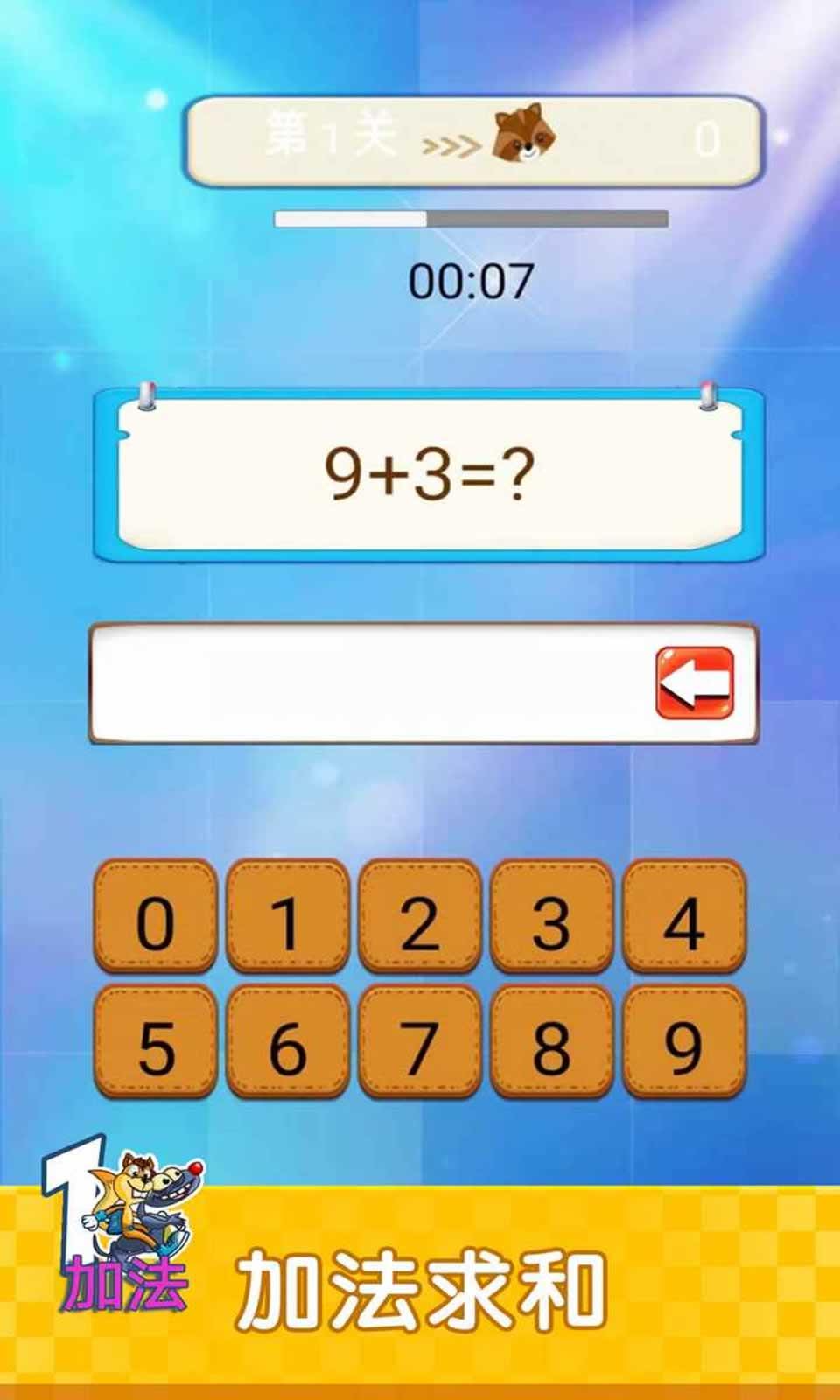Select number 6 on the keypad
840x1400 pixels.
coord(288,1041)
